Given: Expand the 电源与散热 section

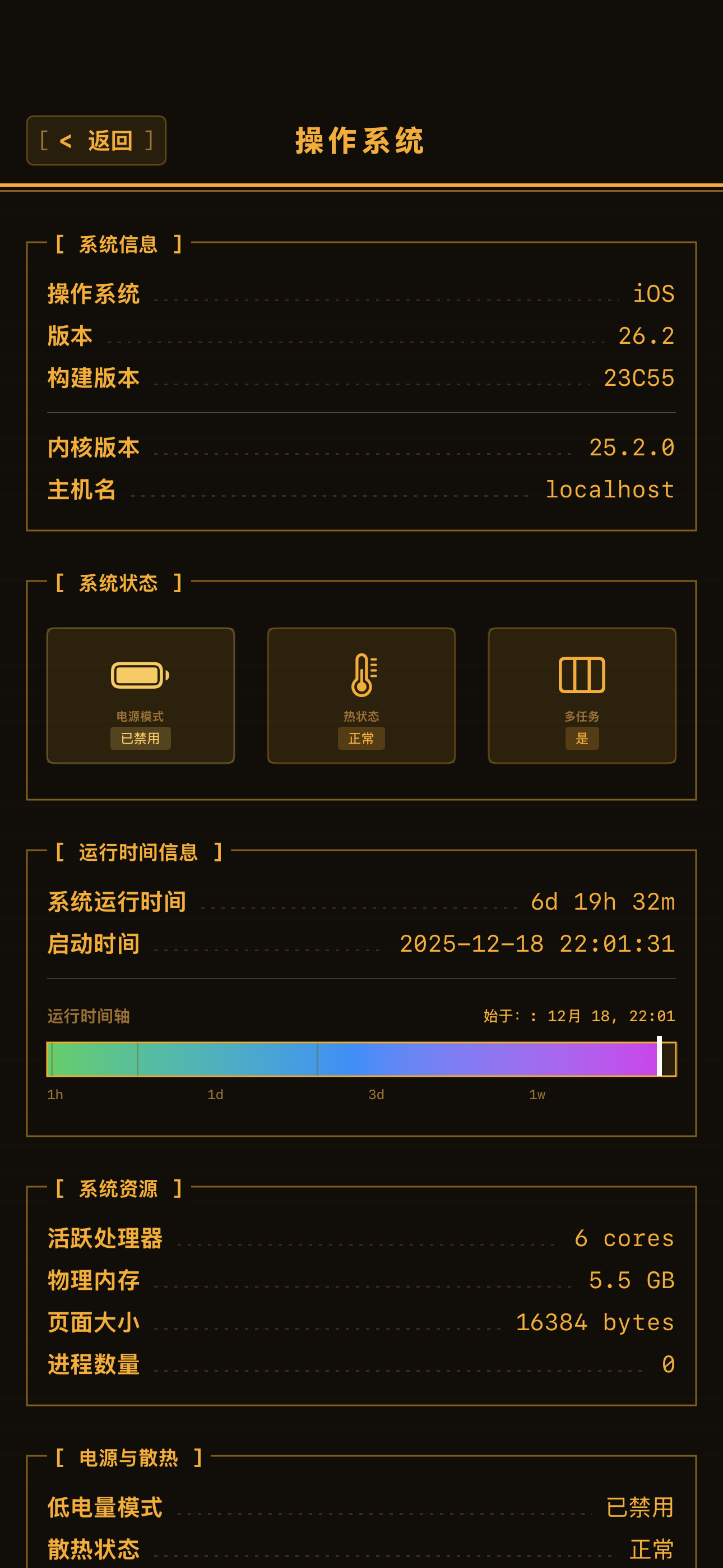Looking at the screenshot, I should 128,1458.
